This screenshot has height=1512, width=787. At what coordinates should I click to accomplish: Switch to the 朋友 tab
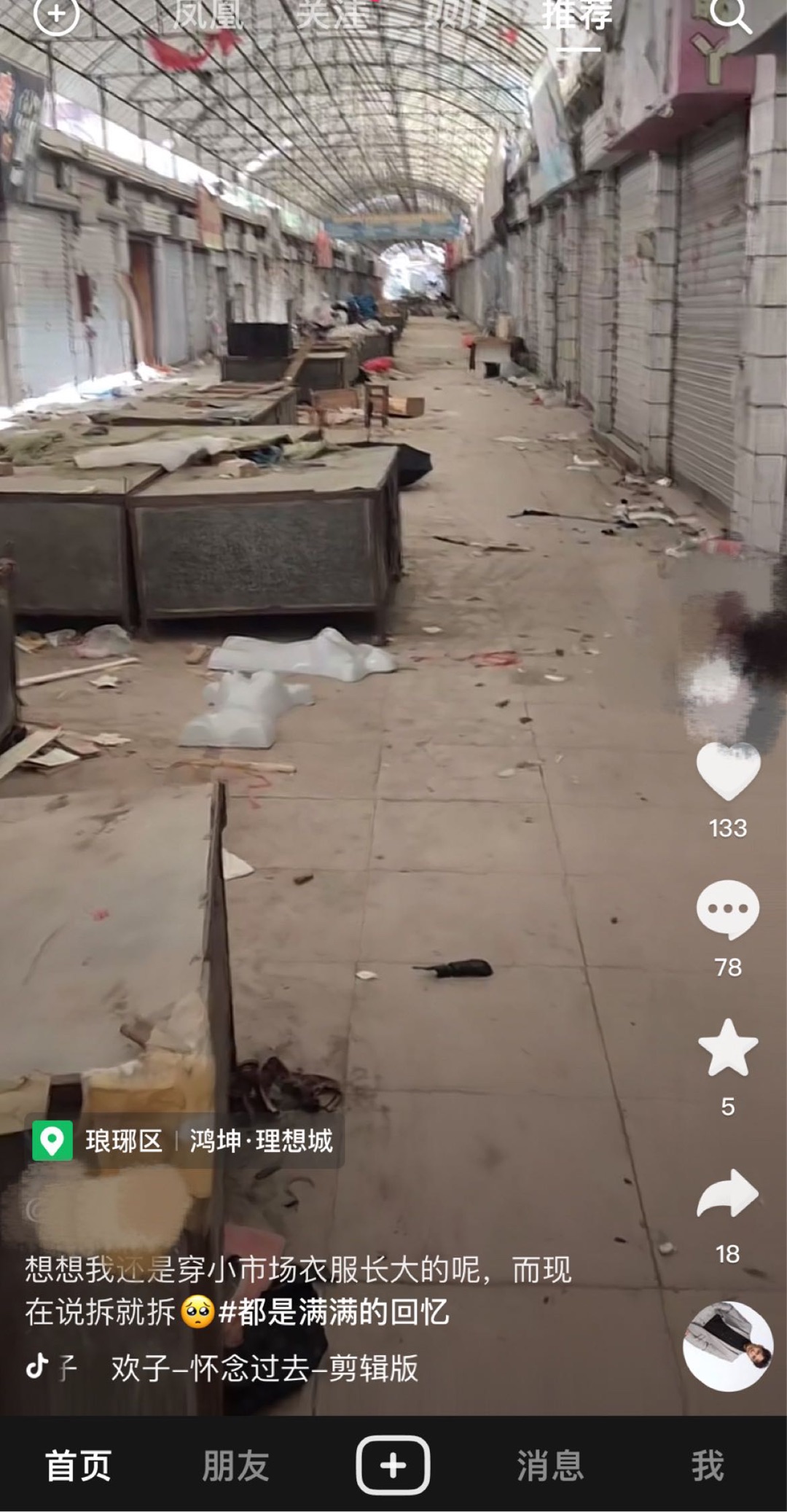coord(235,1465)
